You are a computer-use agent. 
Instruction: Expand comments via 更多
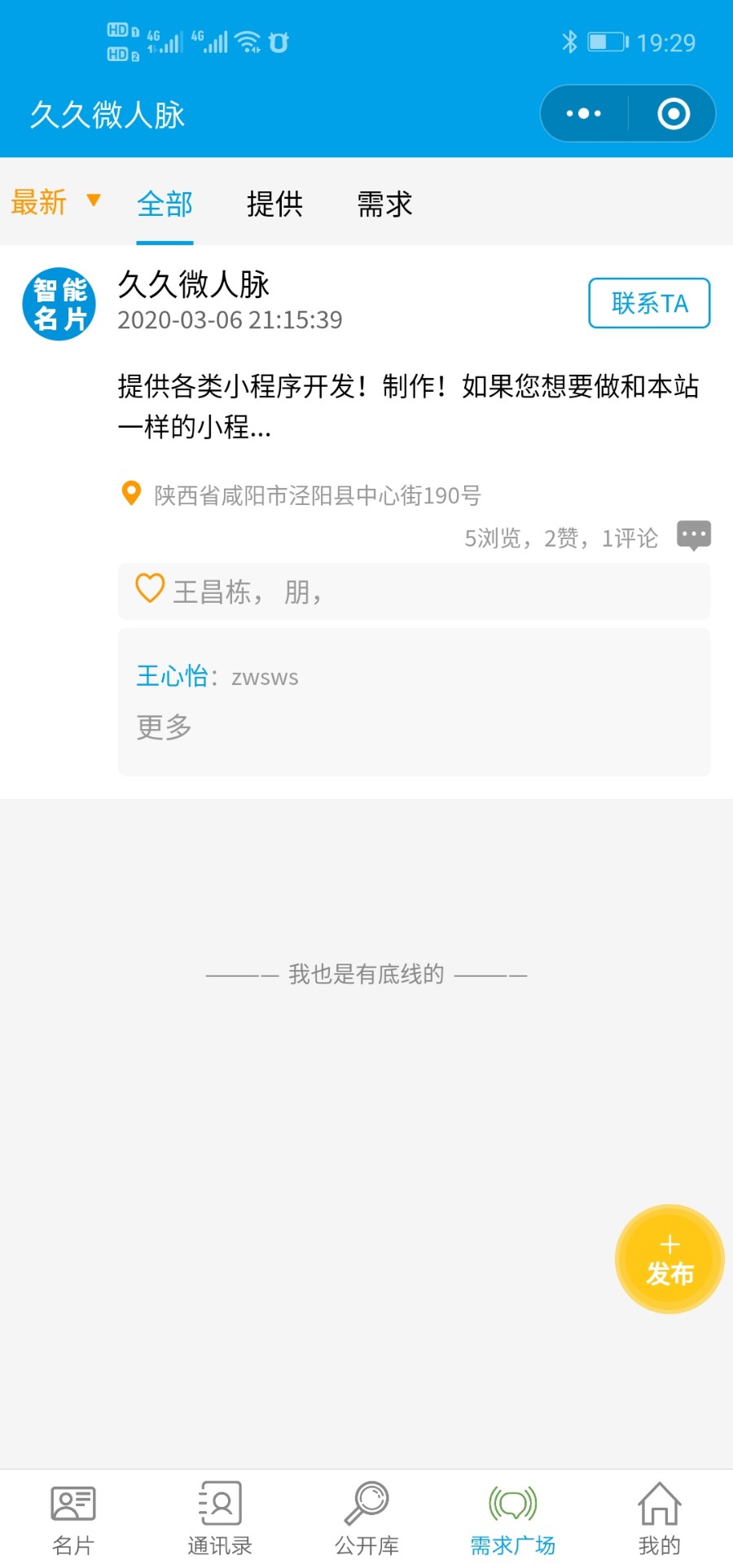tap(163, 727)
